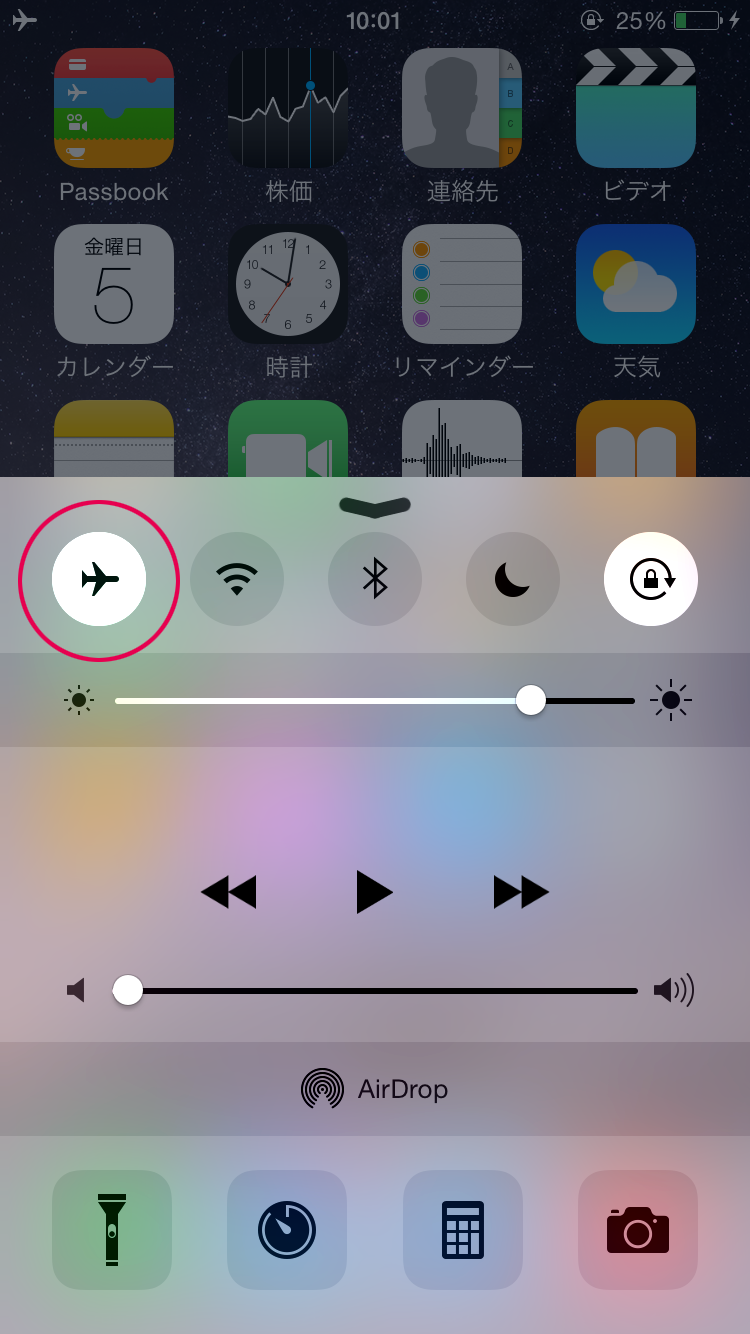Launch the calculator

pyautogui.click(x=463, y=1230)
